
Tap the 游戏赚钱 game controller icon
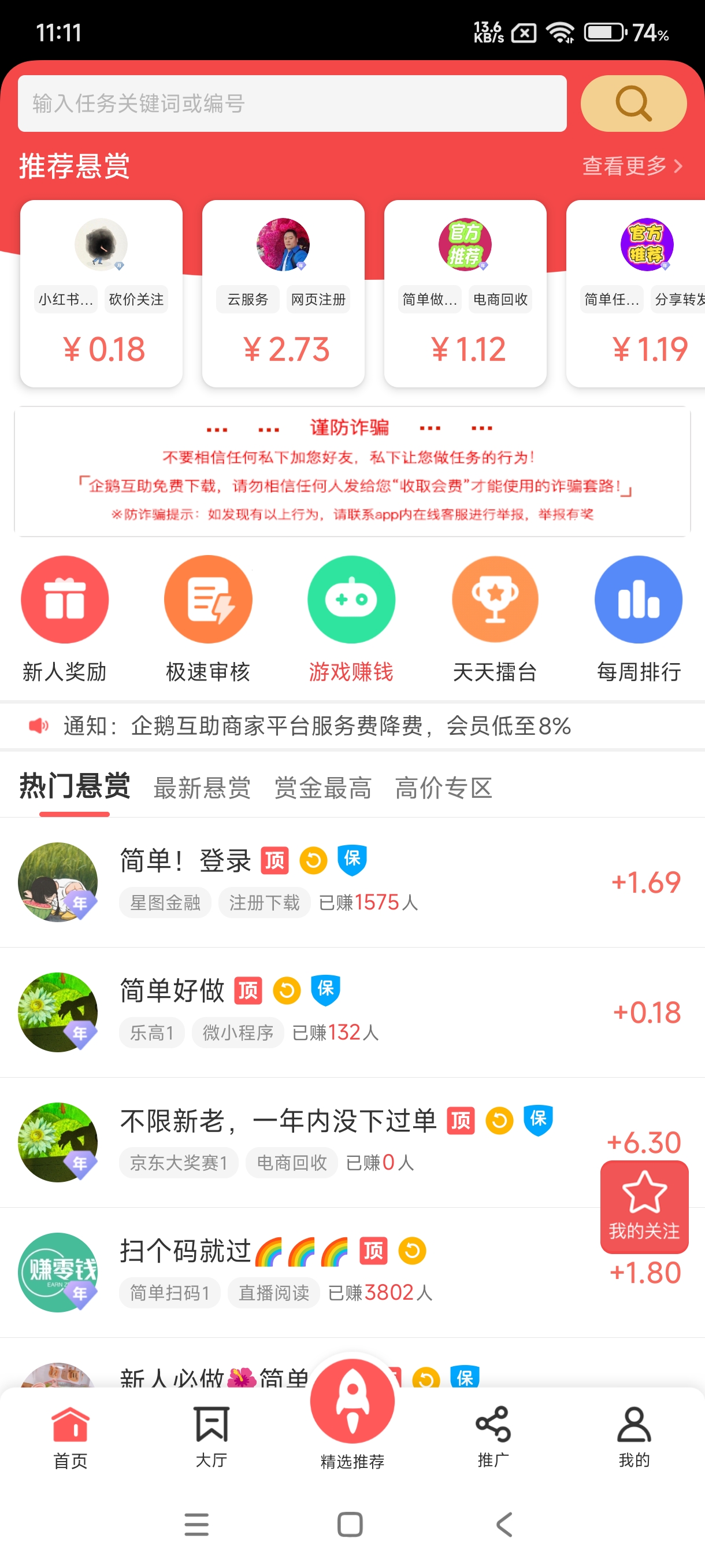click(351, 599)
